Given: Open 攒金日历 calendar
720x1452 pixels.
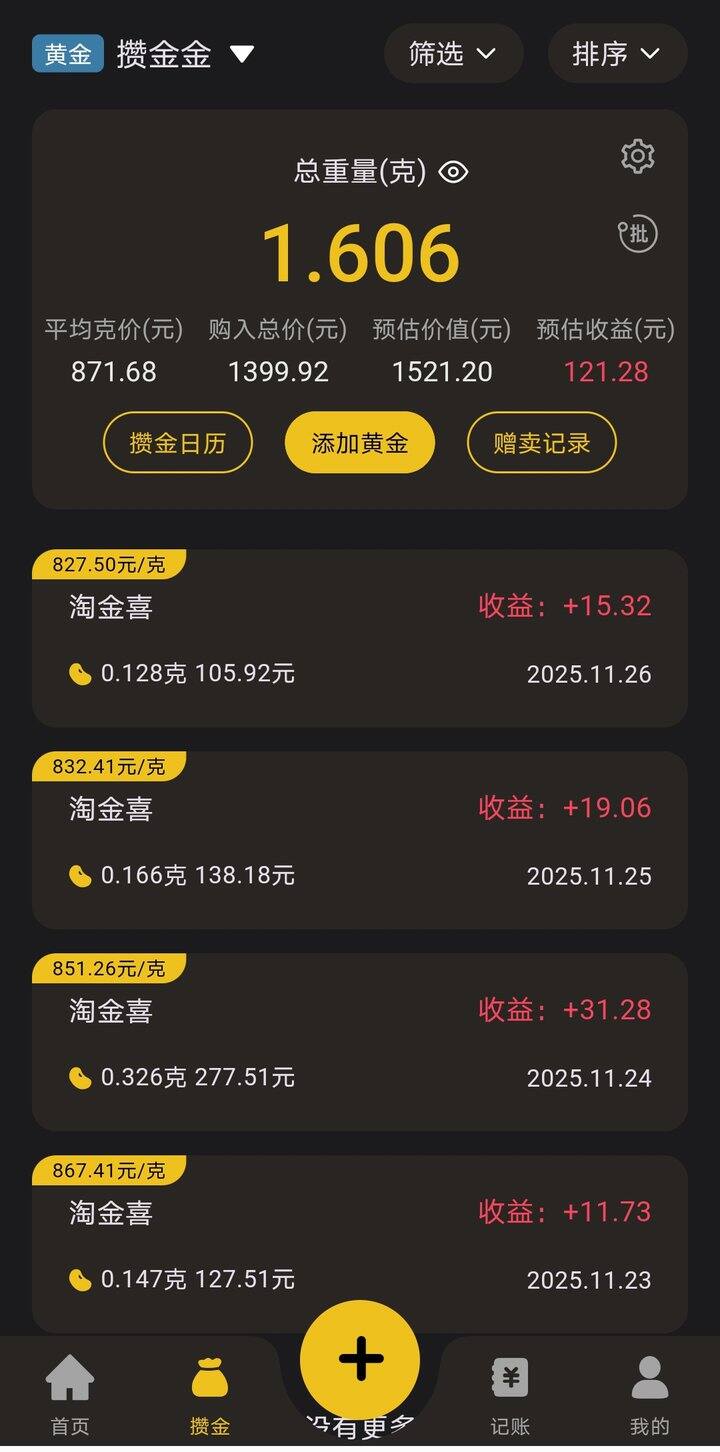Looking at the screenshot, I should pyautogui.click(x=178, y=443).
